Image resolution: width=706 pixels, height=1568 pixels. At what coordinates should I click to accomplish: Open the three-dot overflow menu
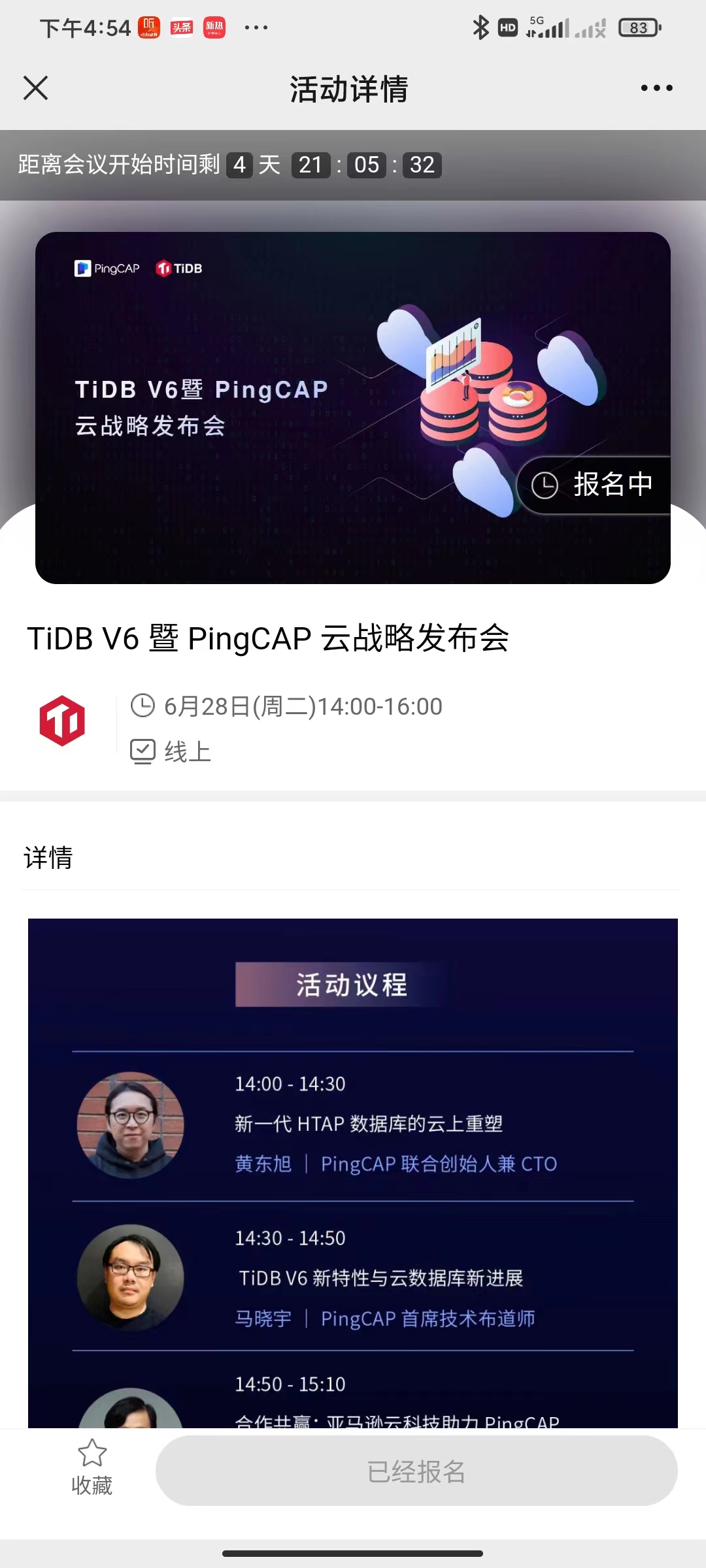(656, 88)
